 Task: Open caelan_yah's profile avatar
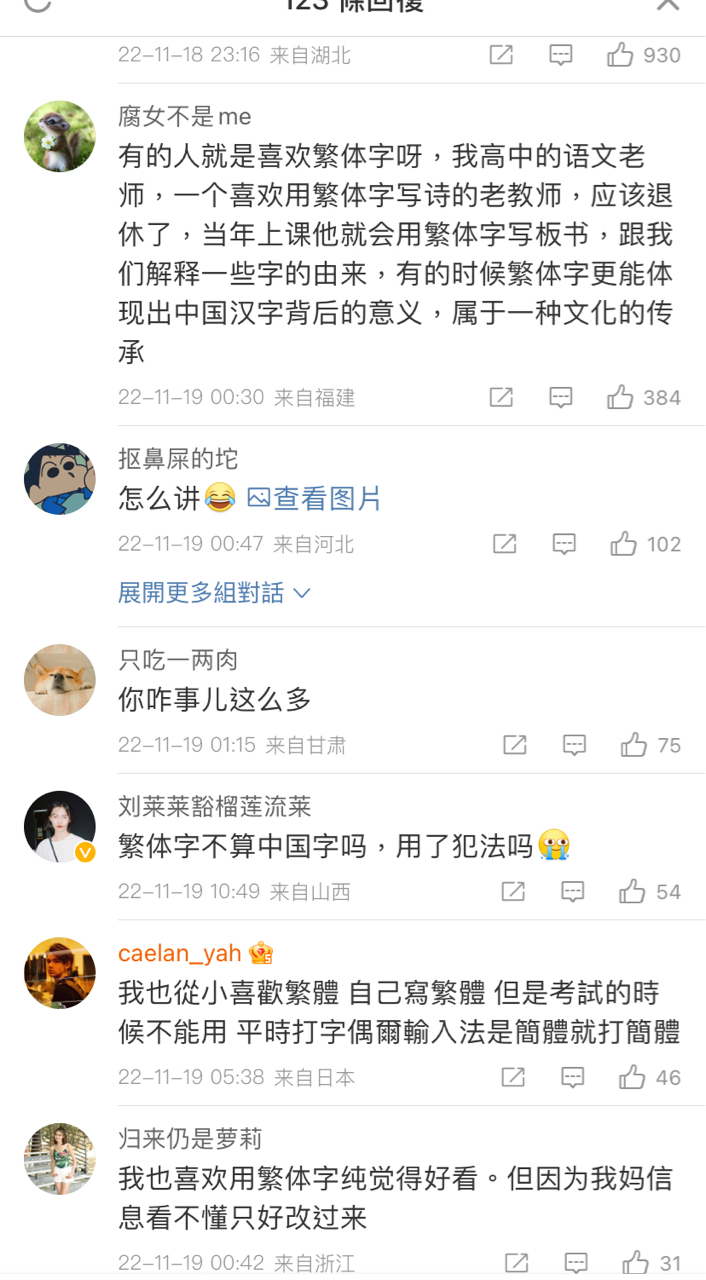60,973
